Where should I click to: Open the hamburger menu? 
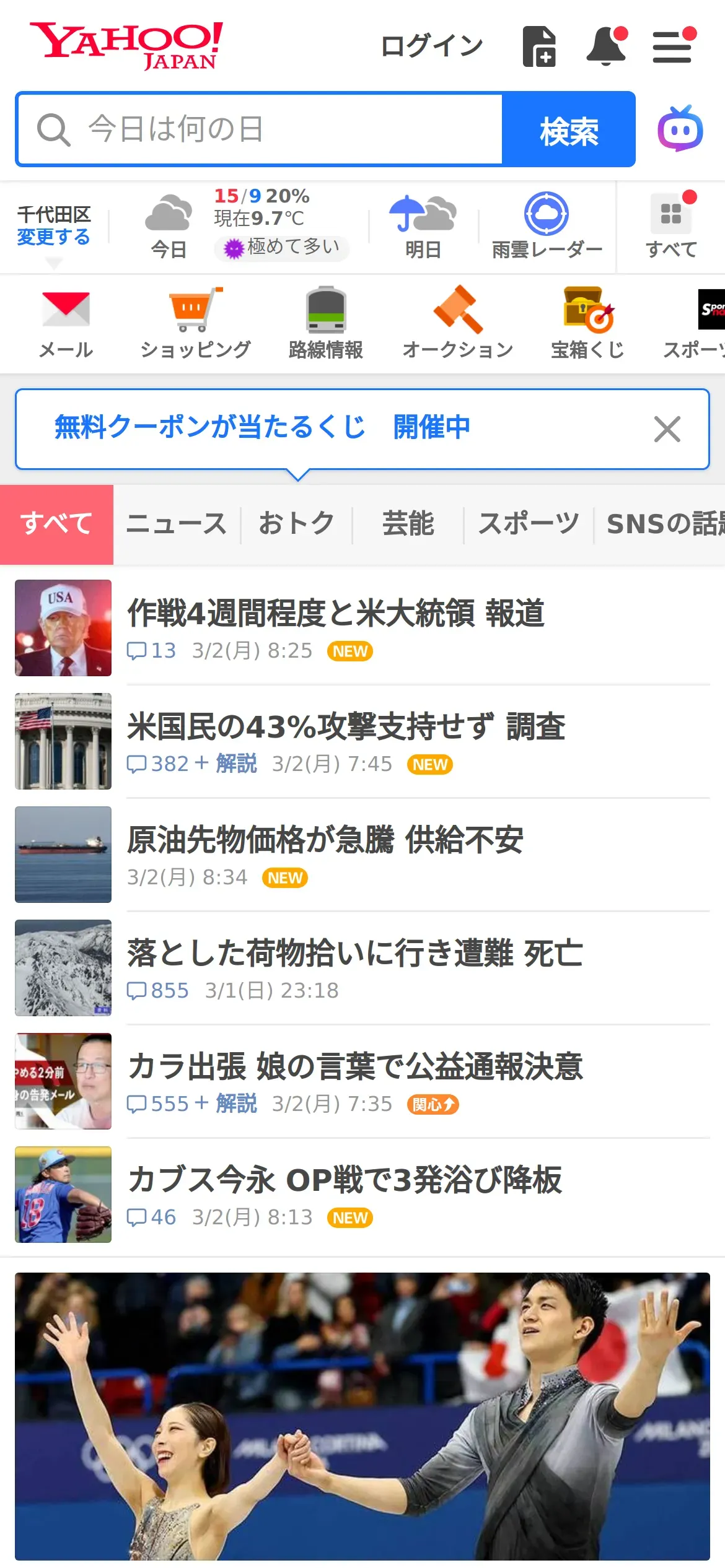672,46
